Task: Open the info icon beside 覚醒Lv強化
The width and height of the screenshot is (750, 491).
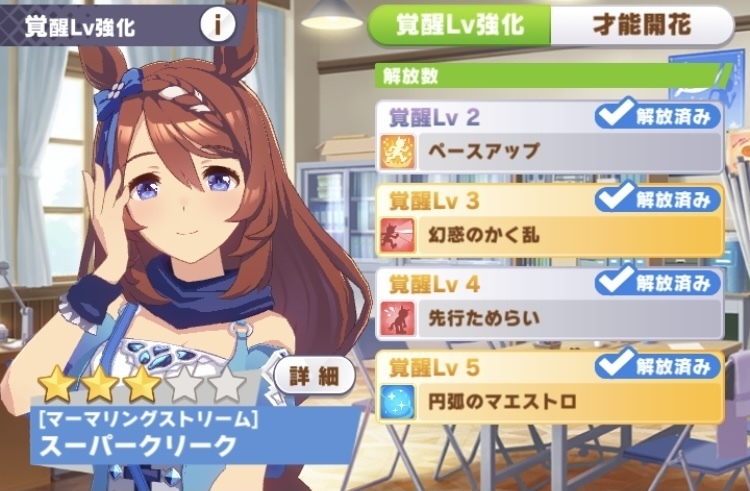Action: coord(217,24)
